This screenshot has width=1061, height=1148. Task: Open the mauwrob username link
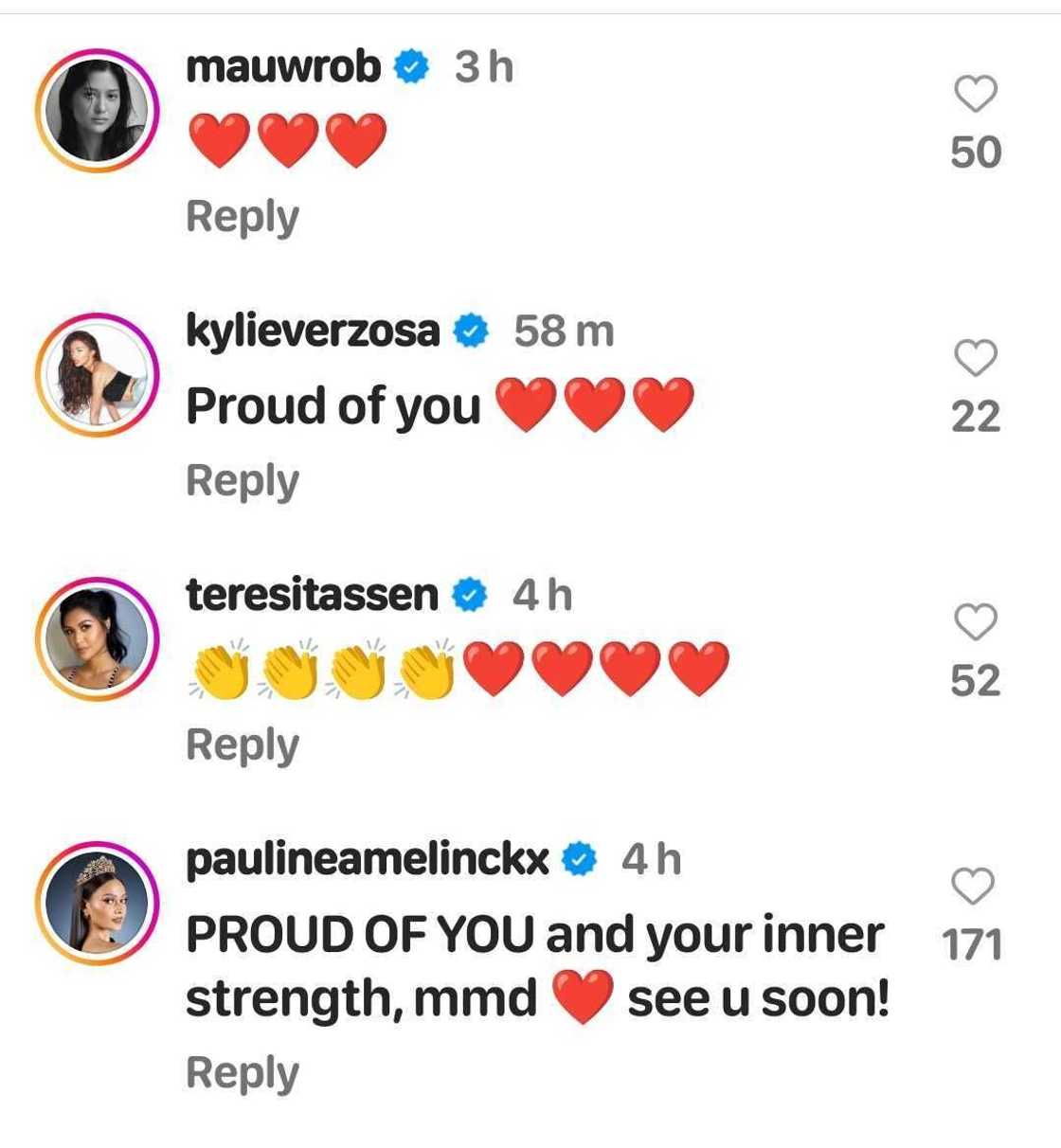[282, 67]
